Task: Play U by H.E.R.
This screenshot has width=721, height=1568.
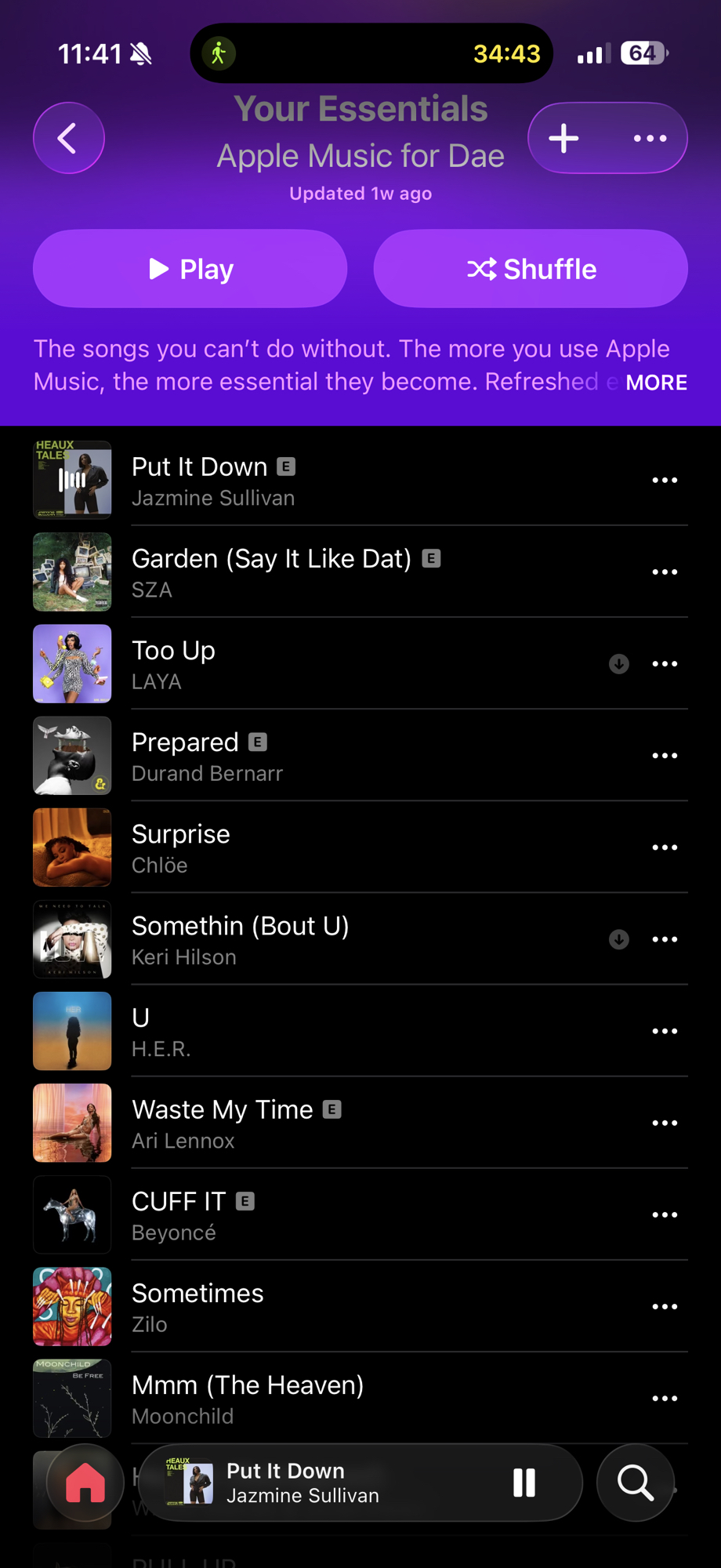Action: [313, 1032]
